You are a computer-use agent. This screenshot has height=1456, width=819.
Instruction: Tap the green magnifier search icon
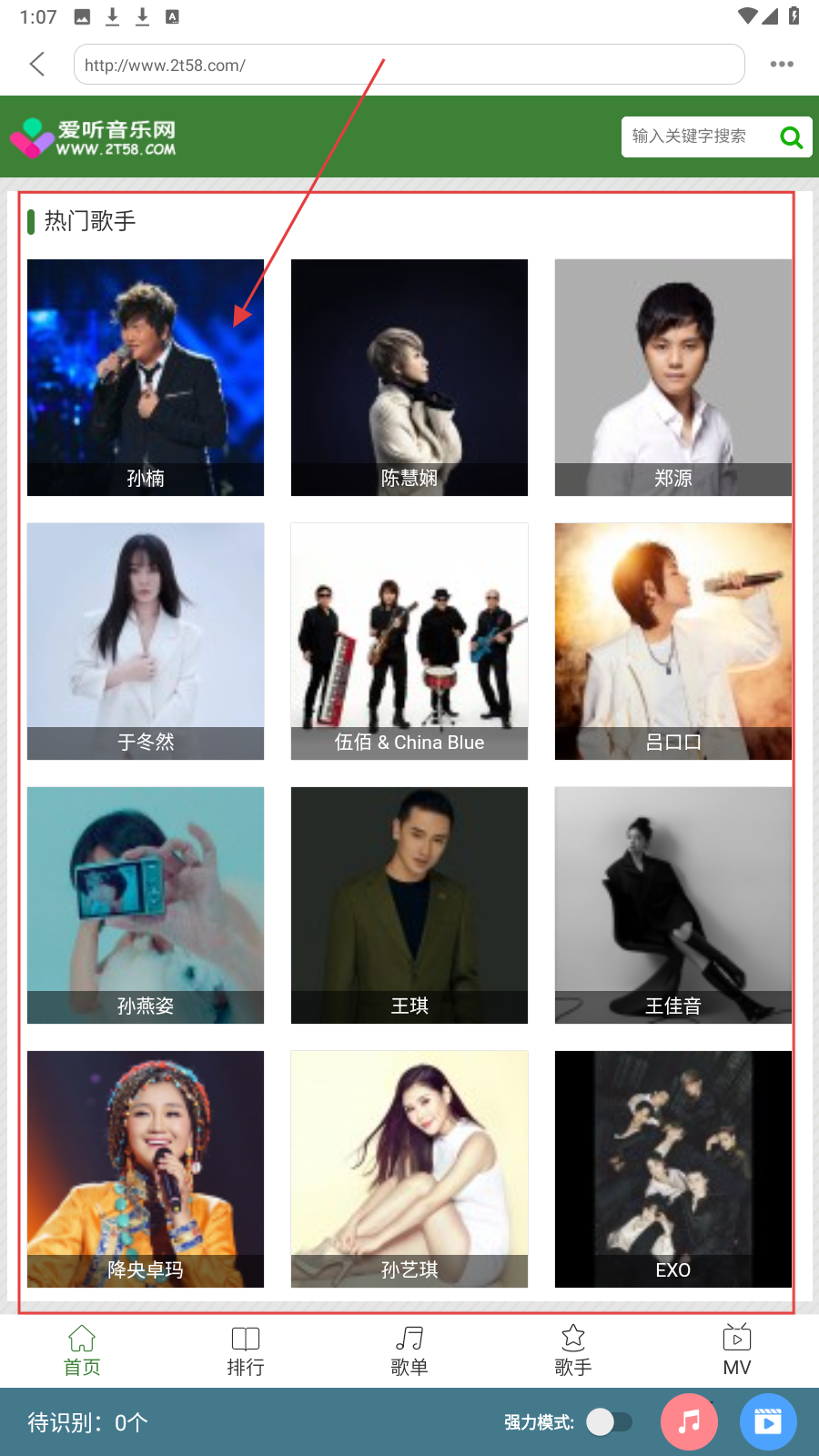(x=792, y=137)
